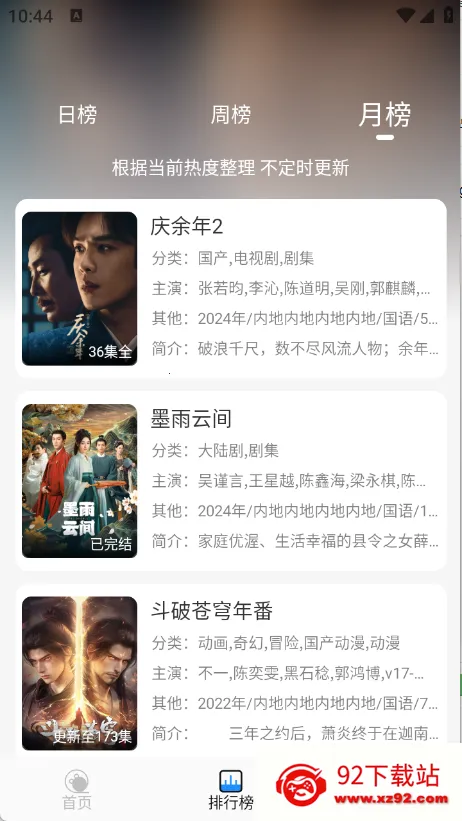Select the 月榜 tab
Viewport: 462px width, 821px height.
(x=384, y=115)
